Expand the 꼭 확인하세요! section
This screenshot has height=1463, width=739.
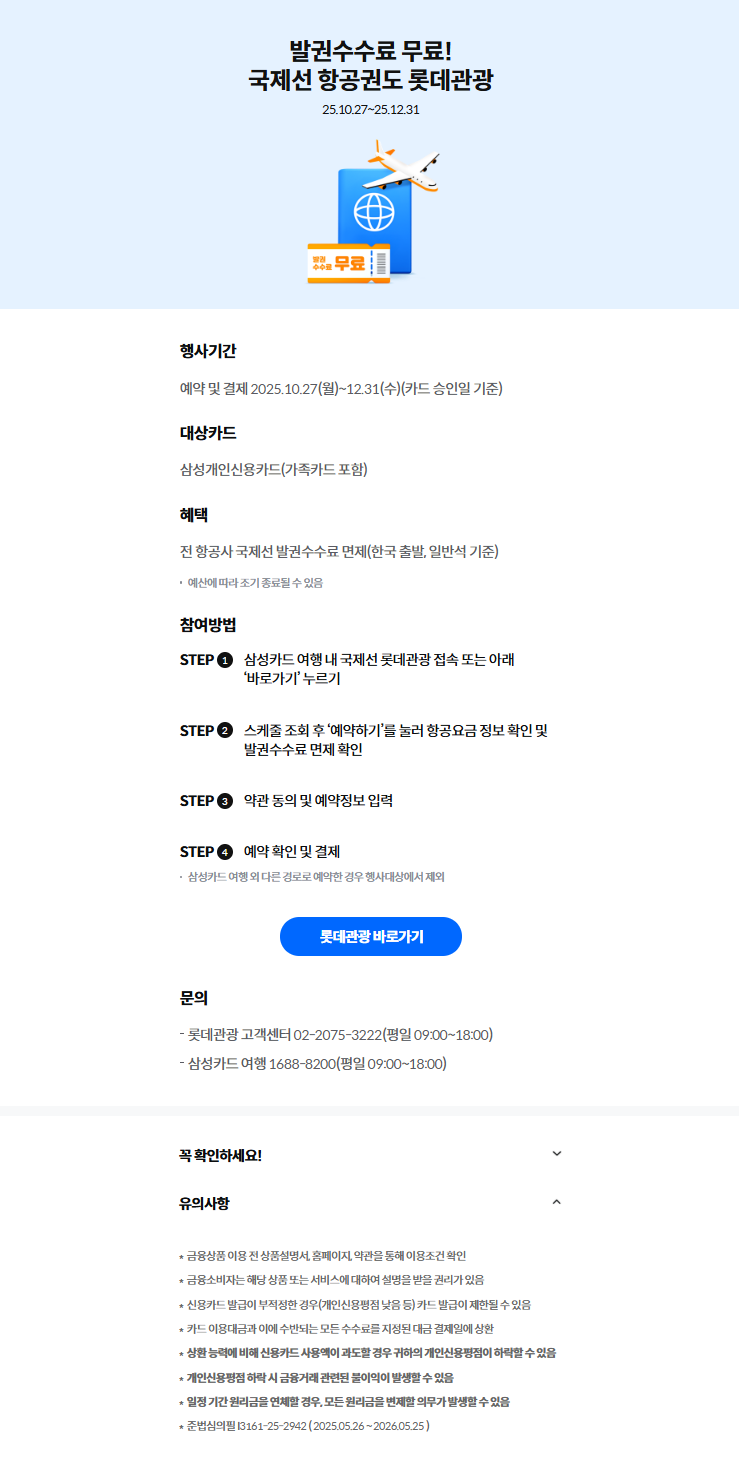click(x=557, y=1154)
